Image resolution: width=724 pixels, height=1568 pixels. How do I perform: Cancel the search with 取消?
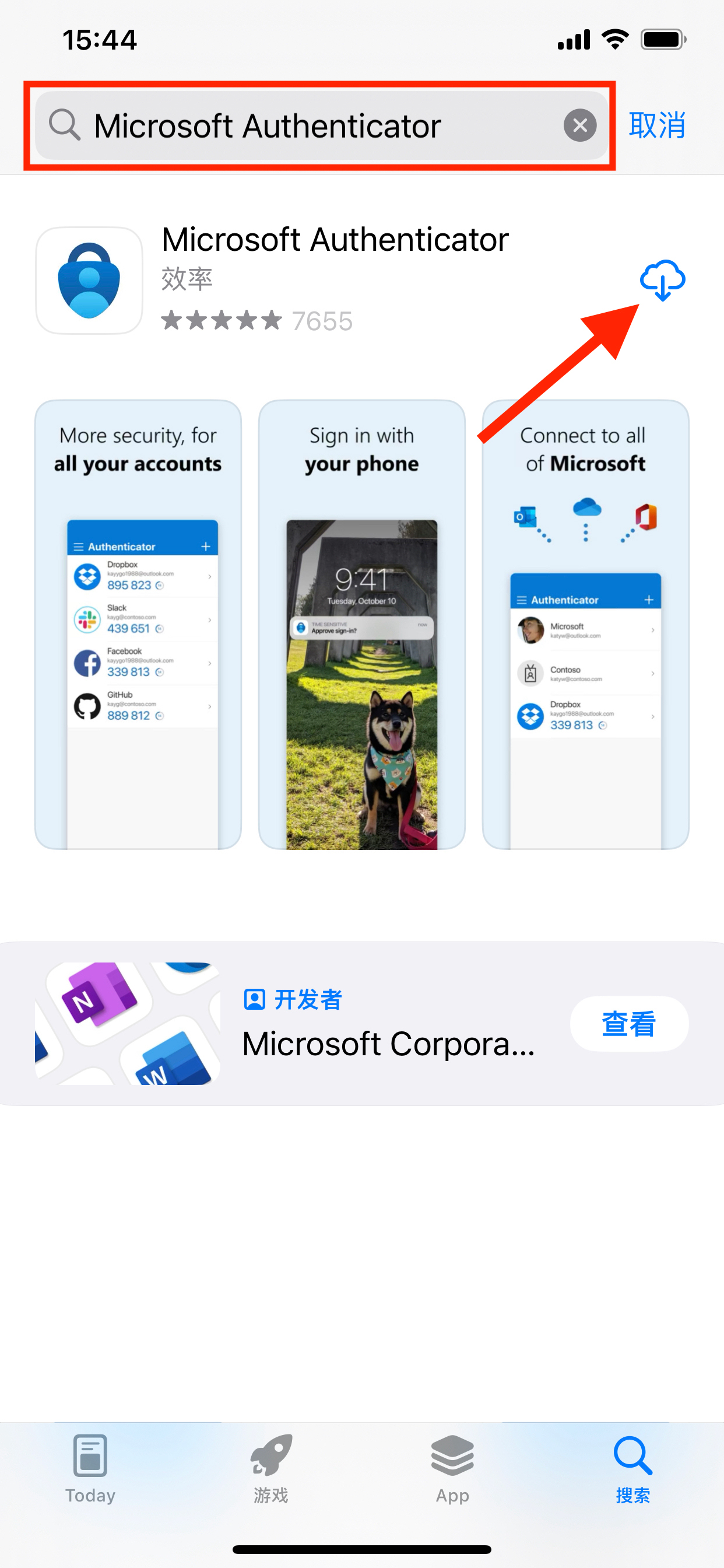click(657, 126)
